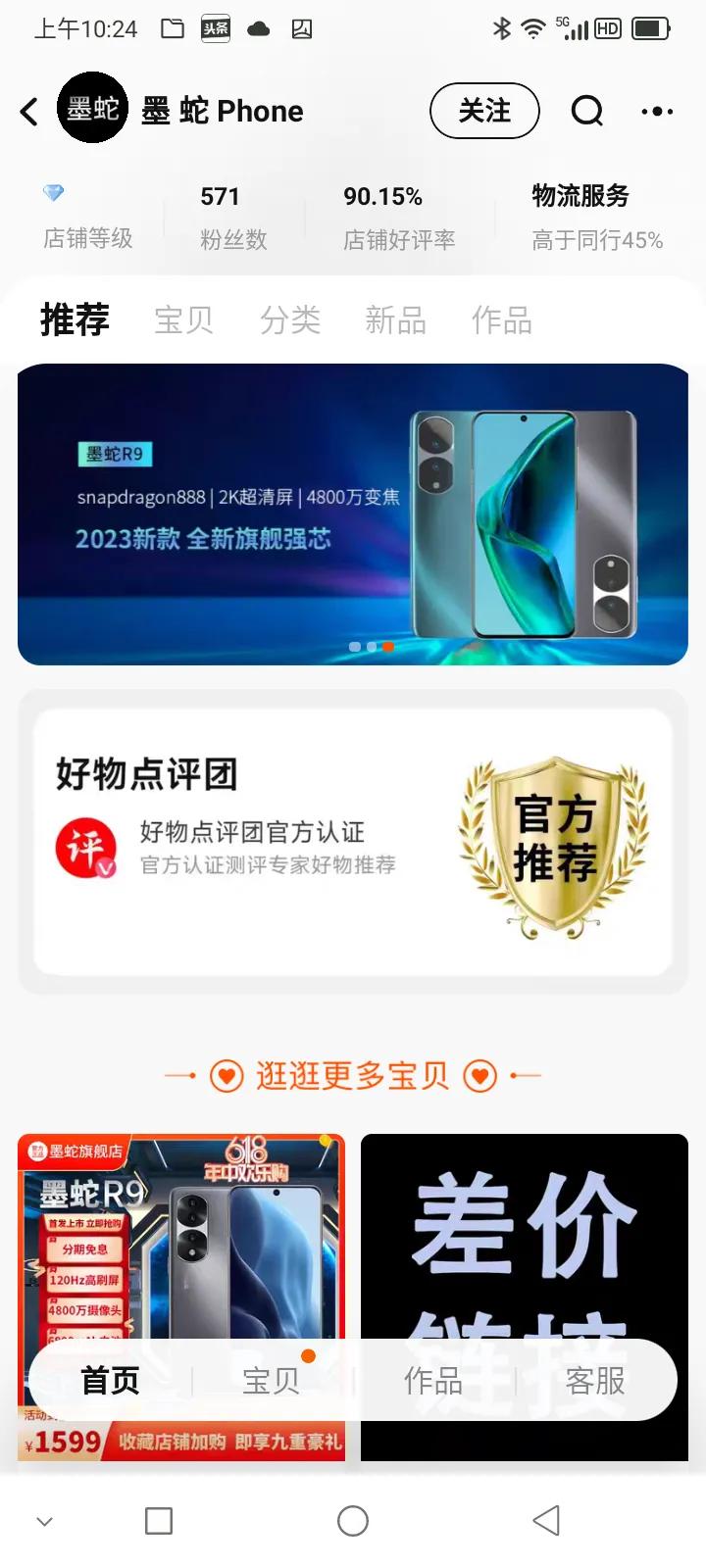
Task: Click the diamond 店铺等级 shop level icon
Action: tap(54, 193)
